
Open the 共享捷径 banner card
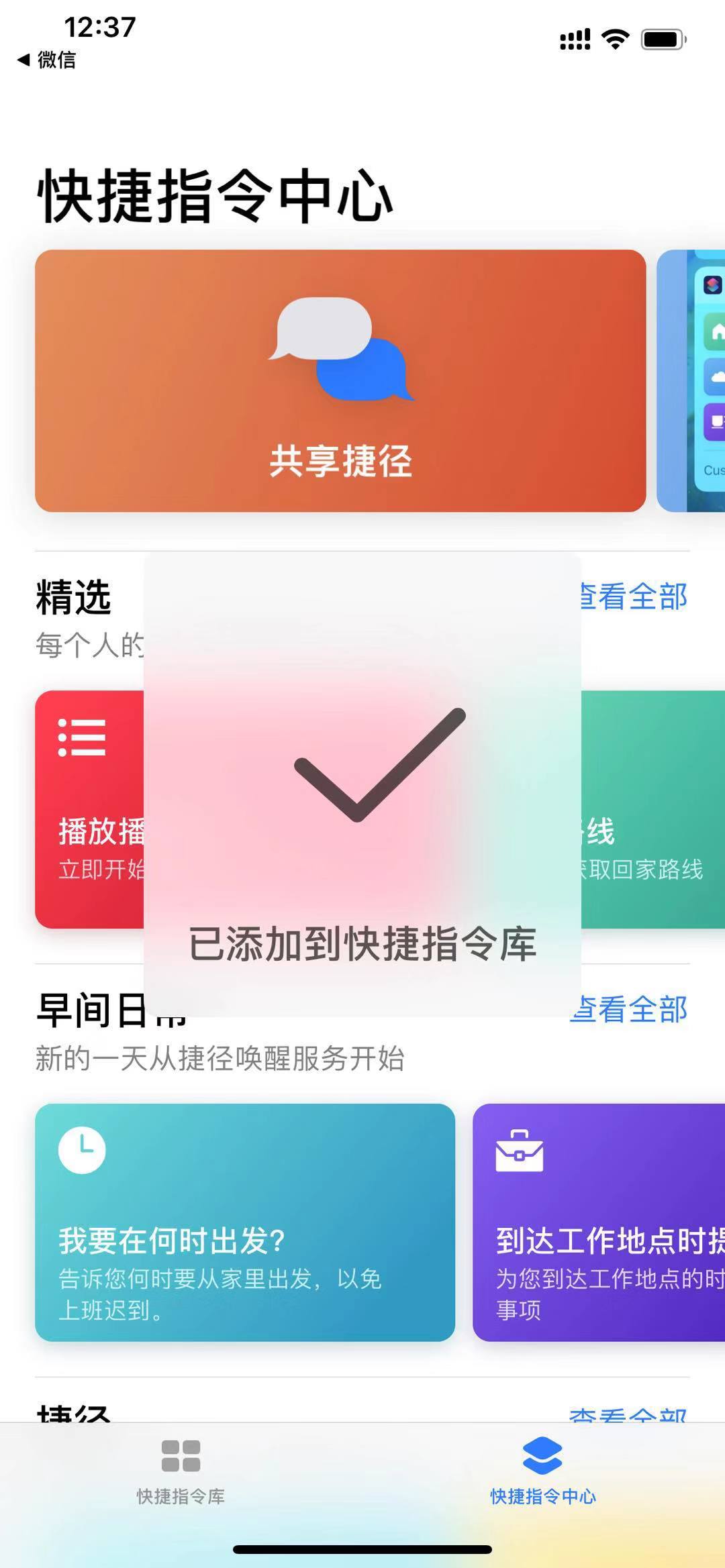(x=340, y=380)
